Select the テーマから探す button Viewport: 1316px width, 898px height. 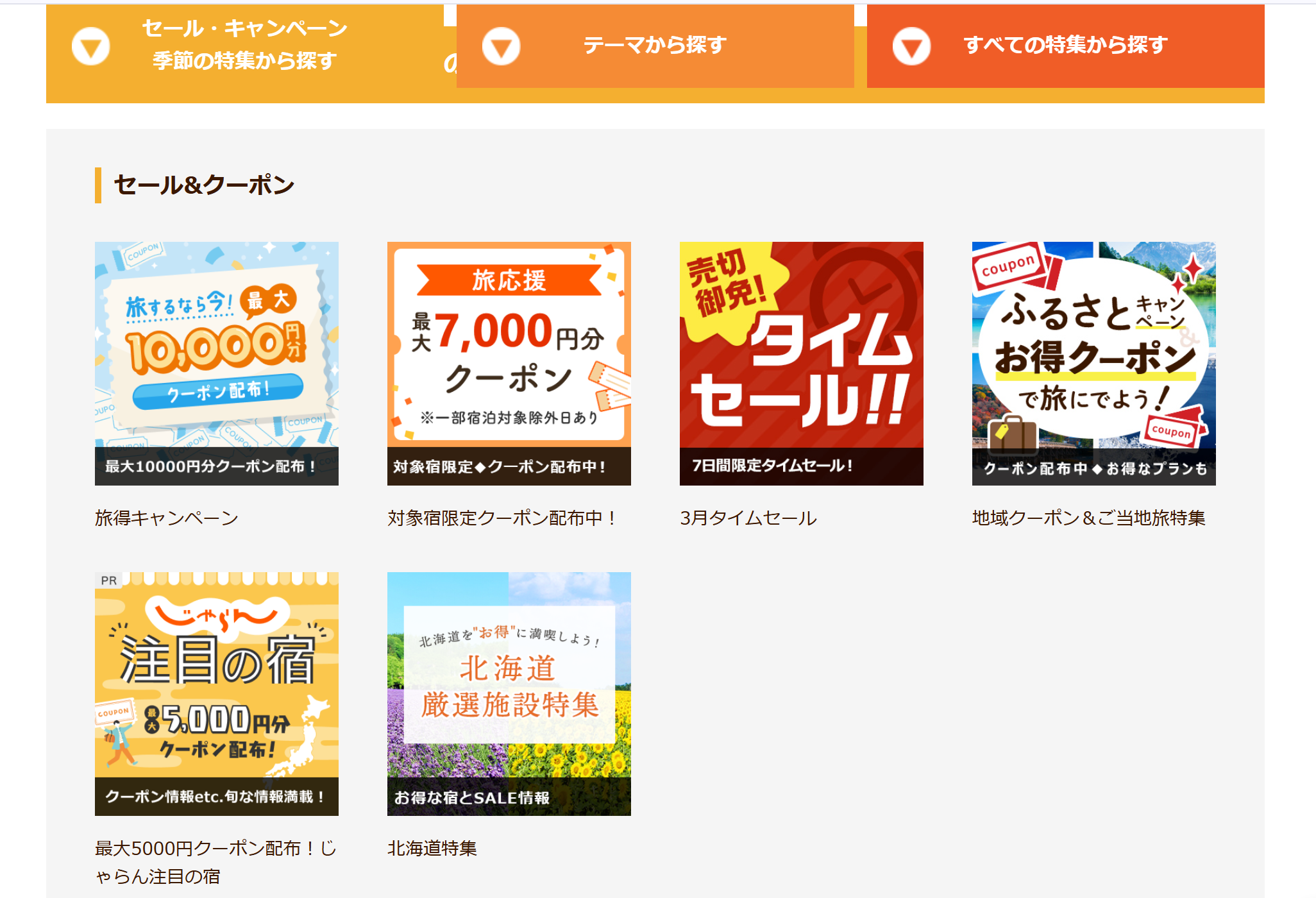654,46
